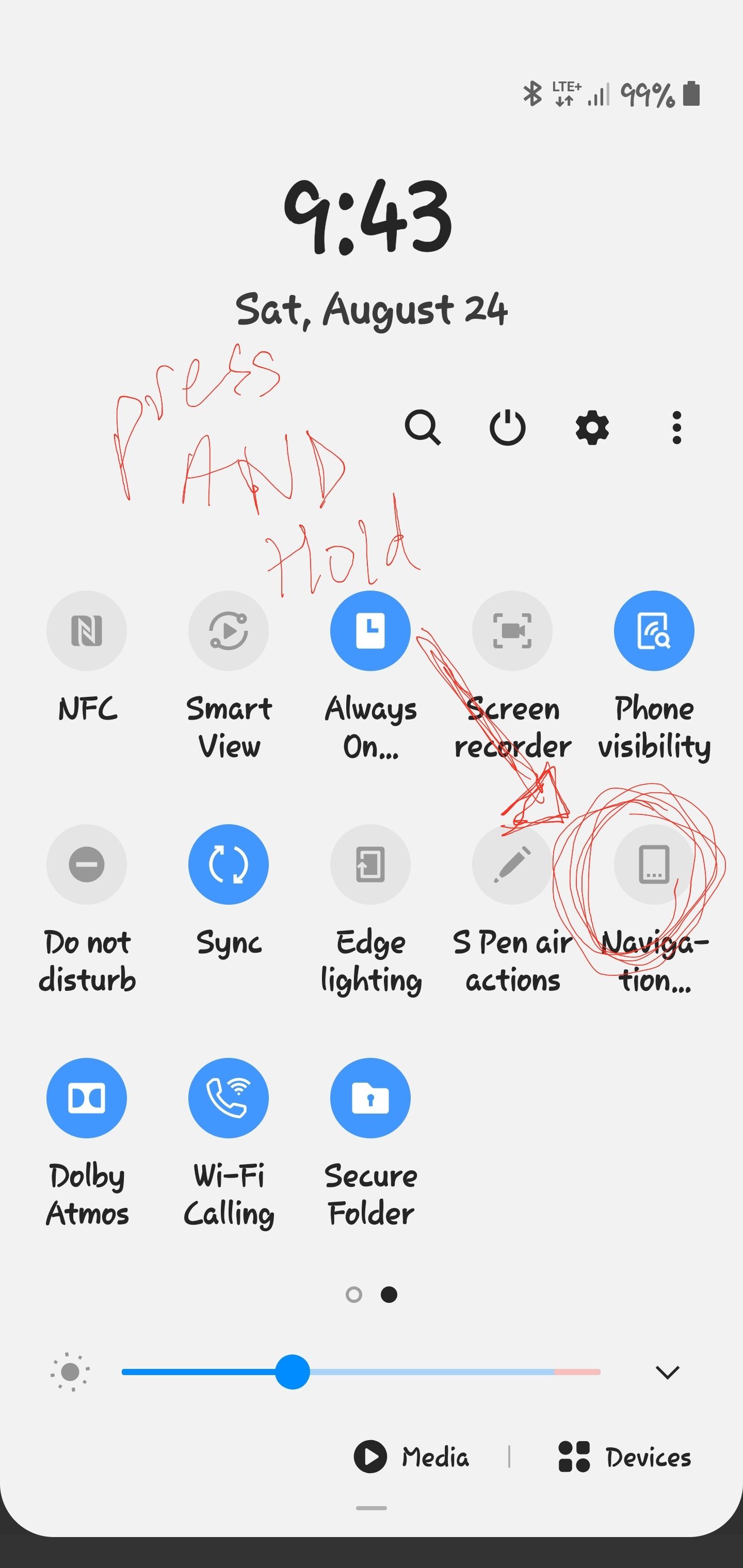Open the quick panel search
The height and width of the screenshot is (1568, 743).
422,427
